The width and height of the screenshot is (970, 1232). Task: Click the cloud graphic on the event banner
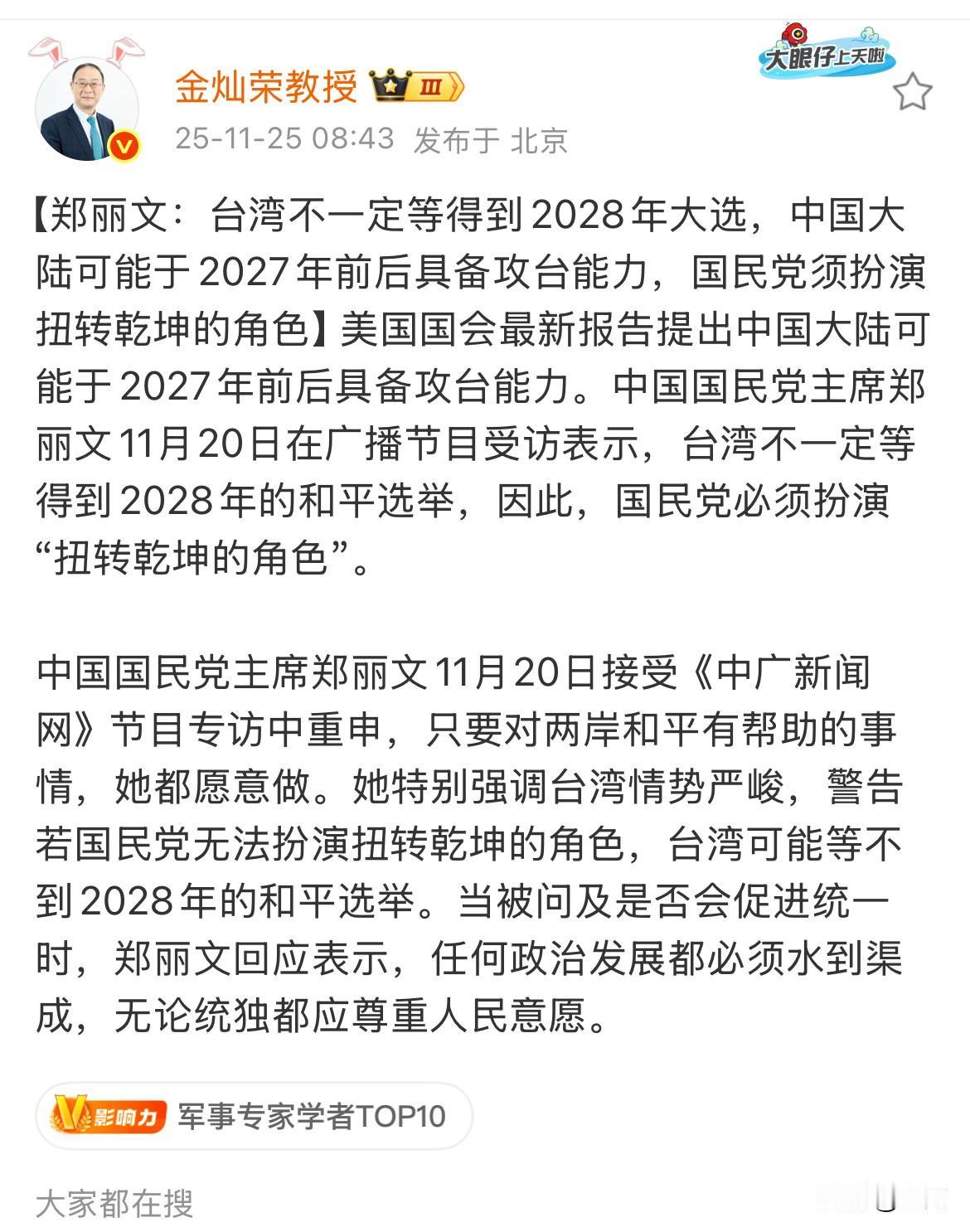coord(868,36)
